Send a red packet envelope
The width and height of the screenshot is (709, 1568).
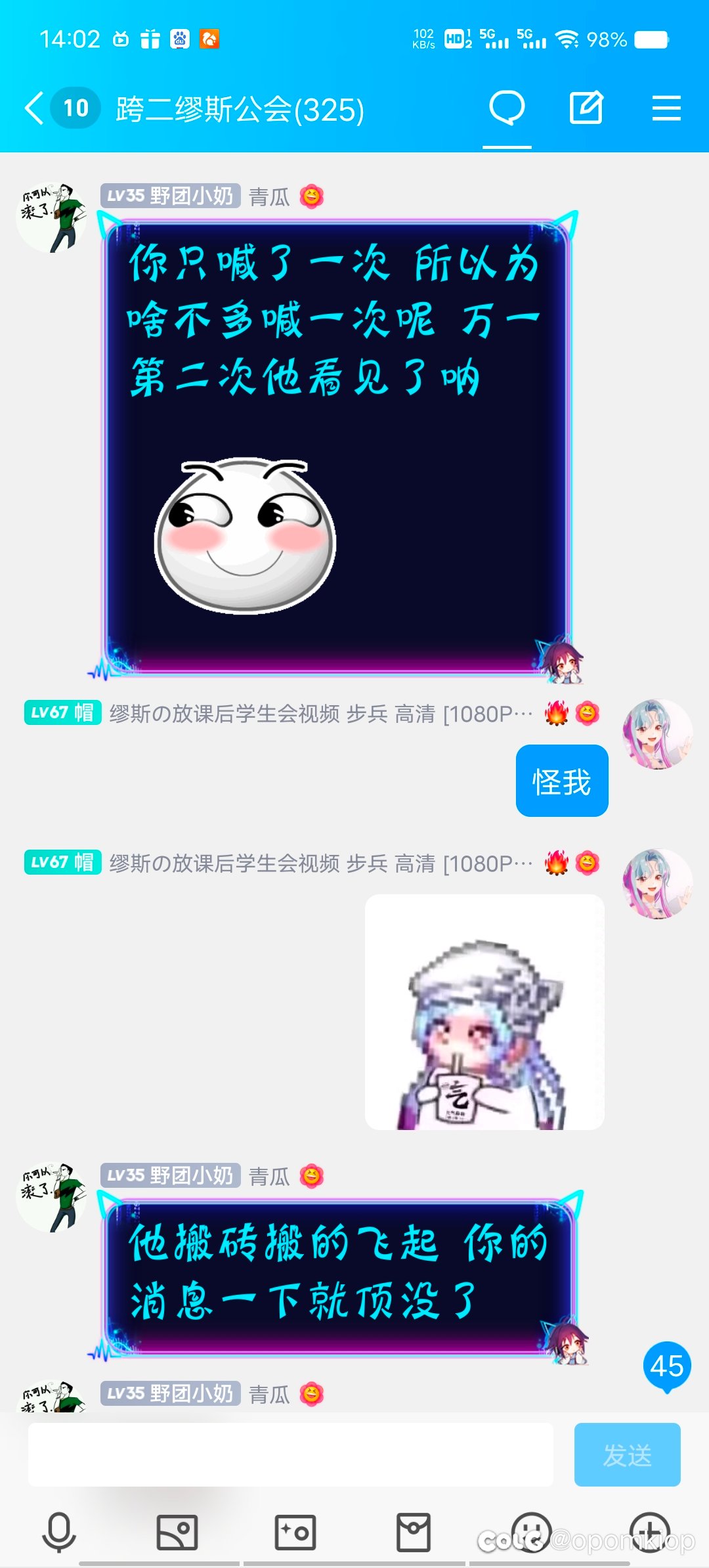click(x=414, y=1532)
